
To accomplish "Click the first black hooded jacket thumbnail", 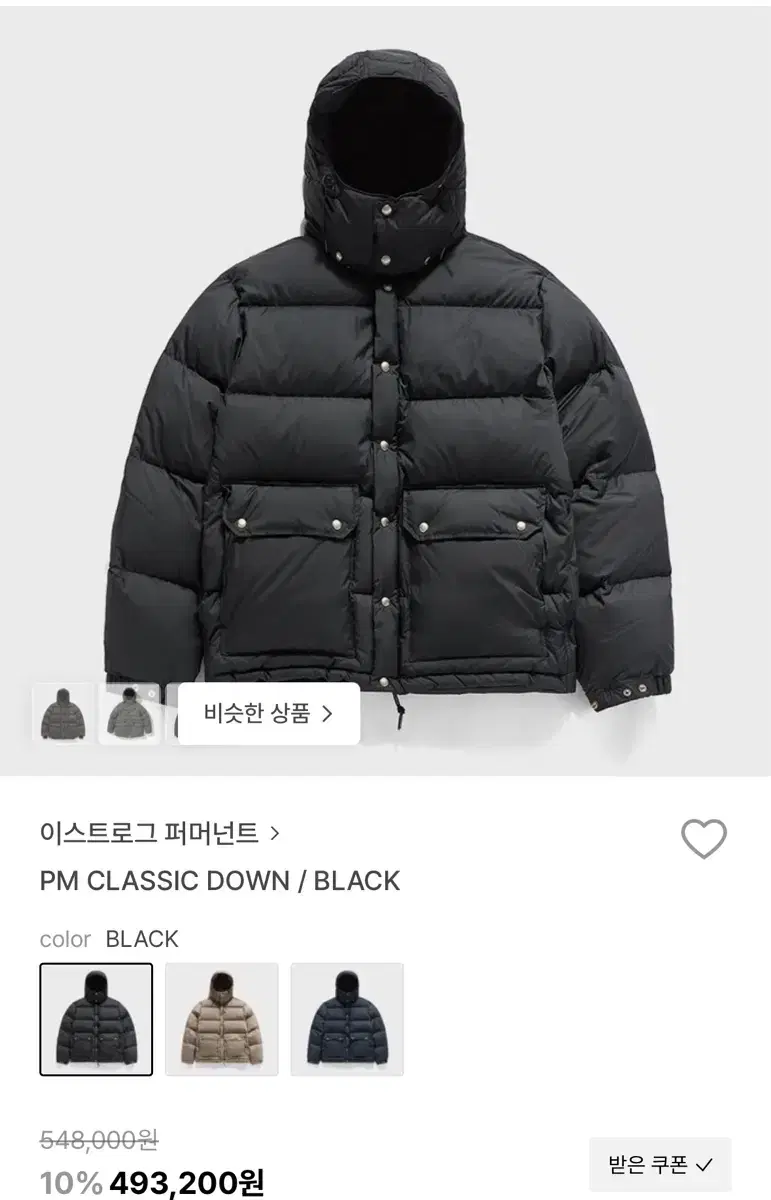I will tap(63, 714).
